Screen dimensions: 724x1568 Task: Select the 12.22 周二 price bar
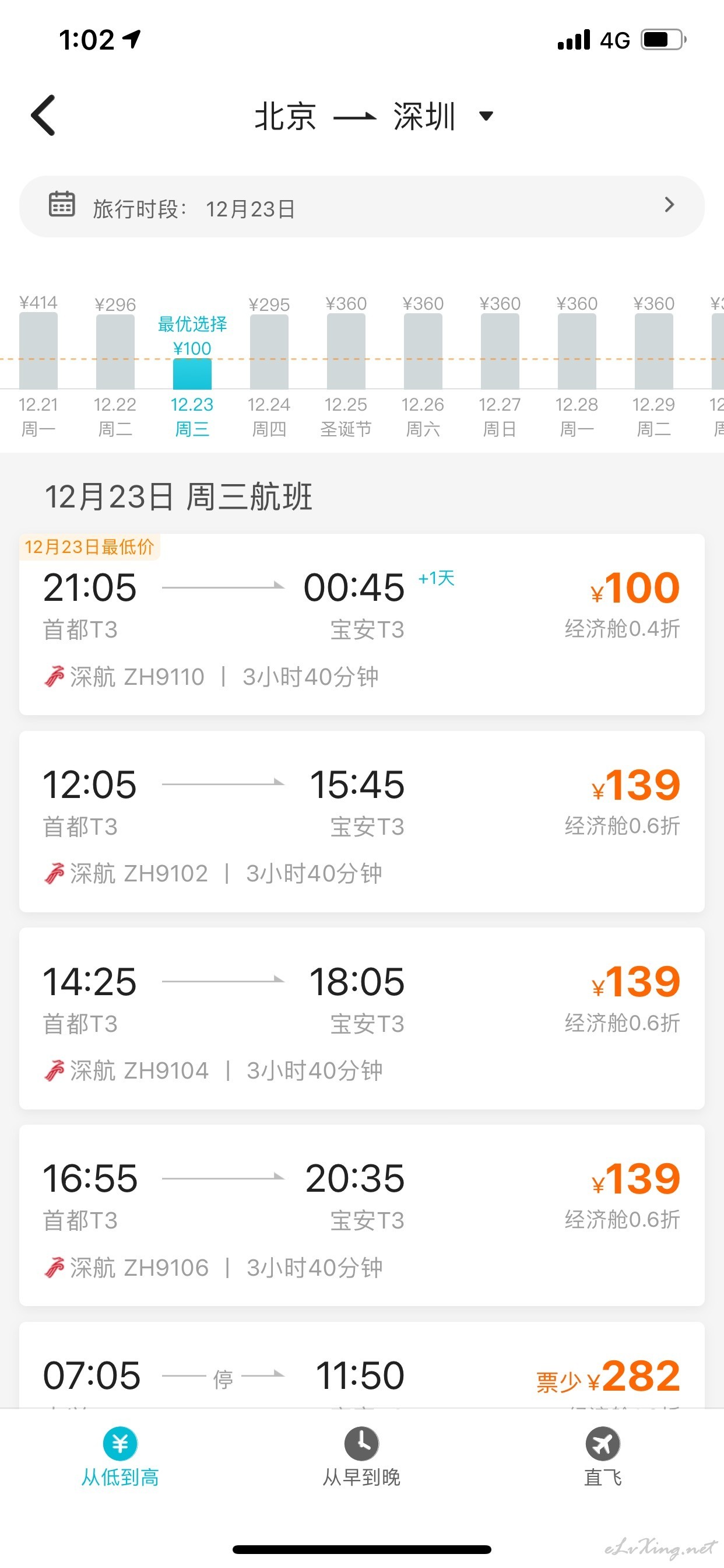[115, 365]
